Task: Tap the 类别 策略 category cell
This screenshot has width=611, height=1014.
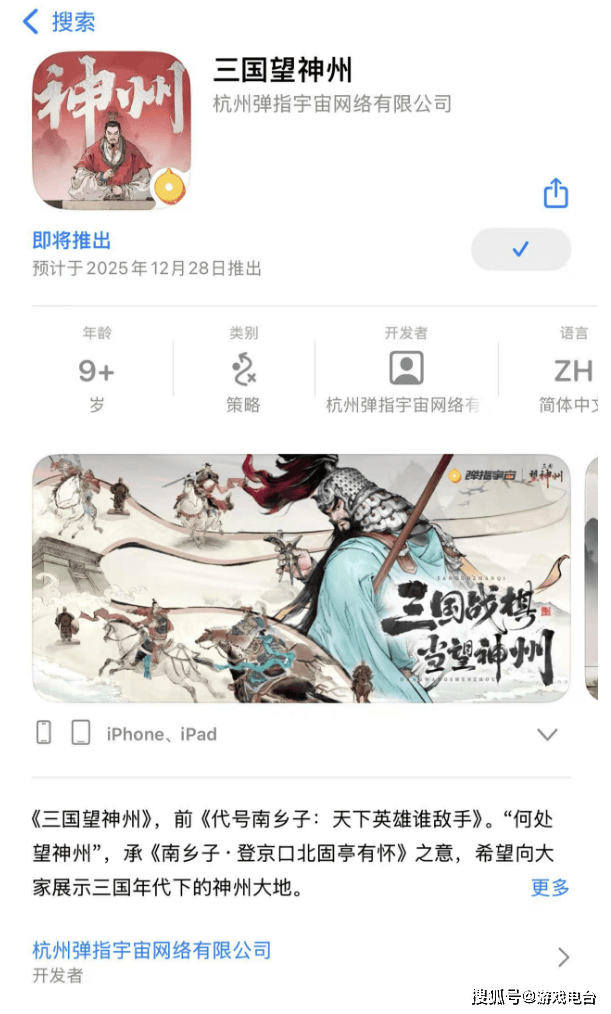Action: tap(243, 369)
